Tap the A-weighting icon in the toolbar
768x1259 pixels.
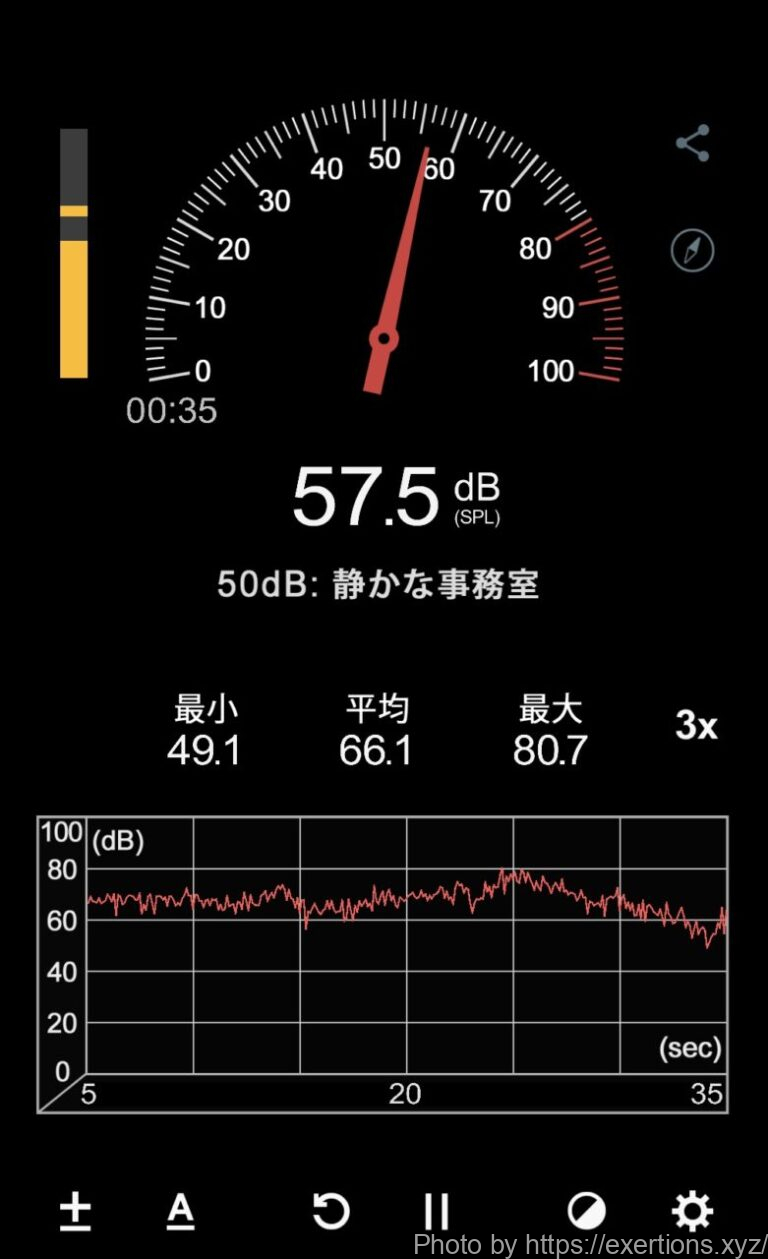(181, 1209)
